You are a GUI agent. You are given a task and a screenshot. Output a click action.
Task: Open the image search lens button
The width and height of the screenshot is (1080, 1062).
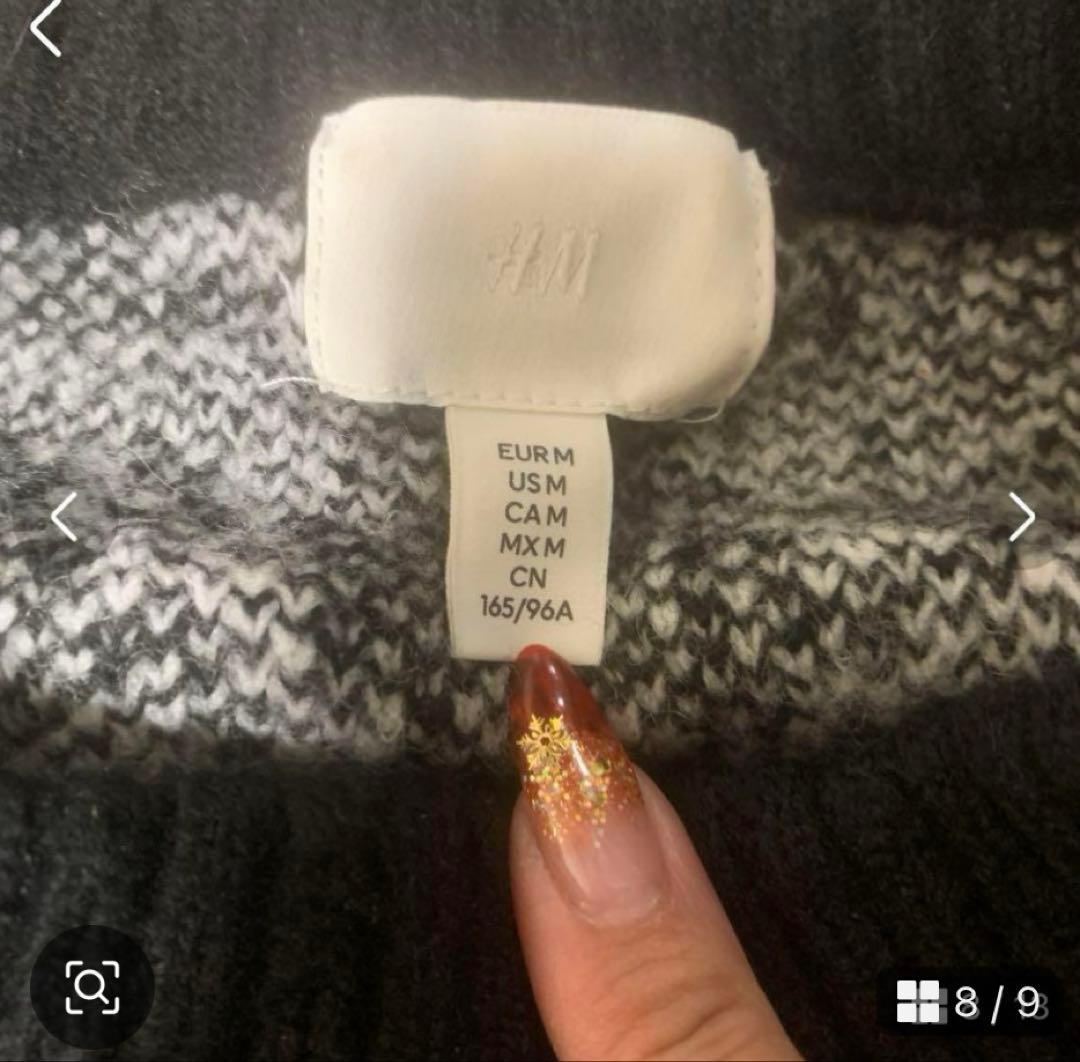[x=92, y=987]
